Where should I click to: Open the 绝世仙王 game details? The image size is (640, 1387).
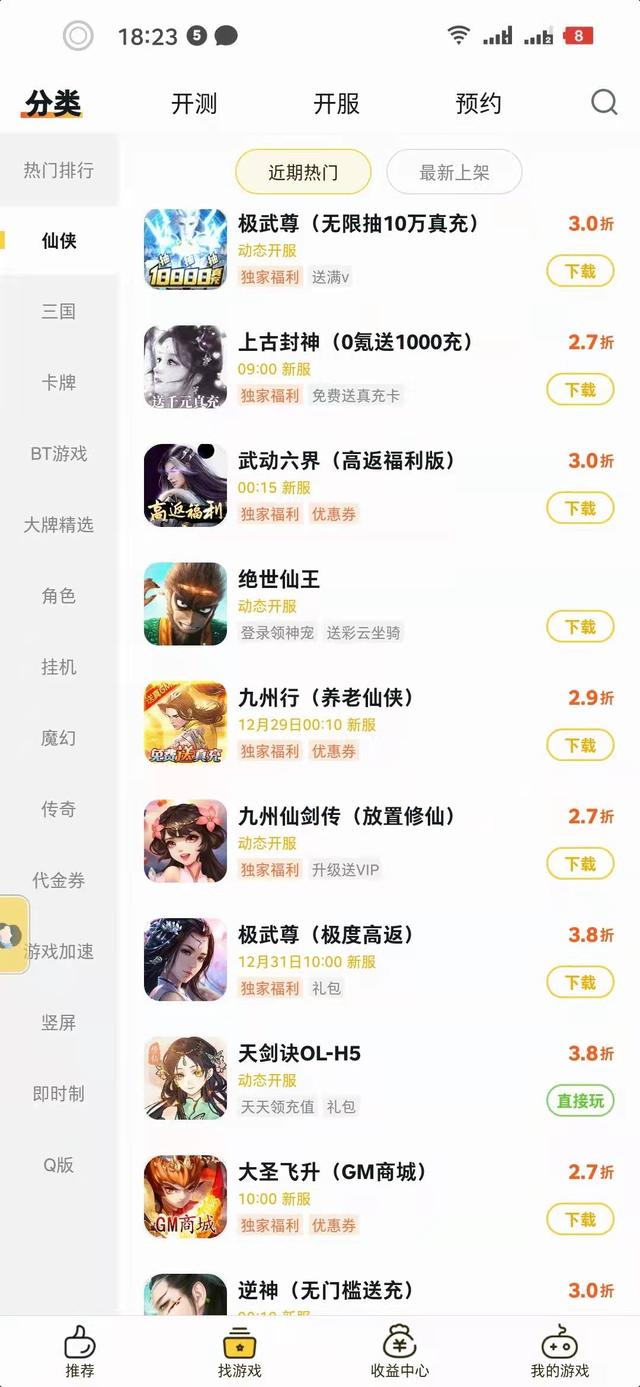[280, 579]
